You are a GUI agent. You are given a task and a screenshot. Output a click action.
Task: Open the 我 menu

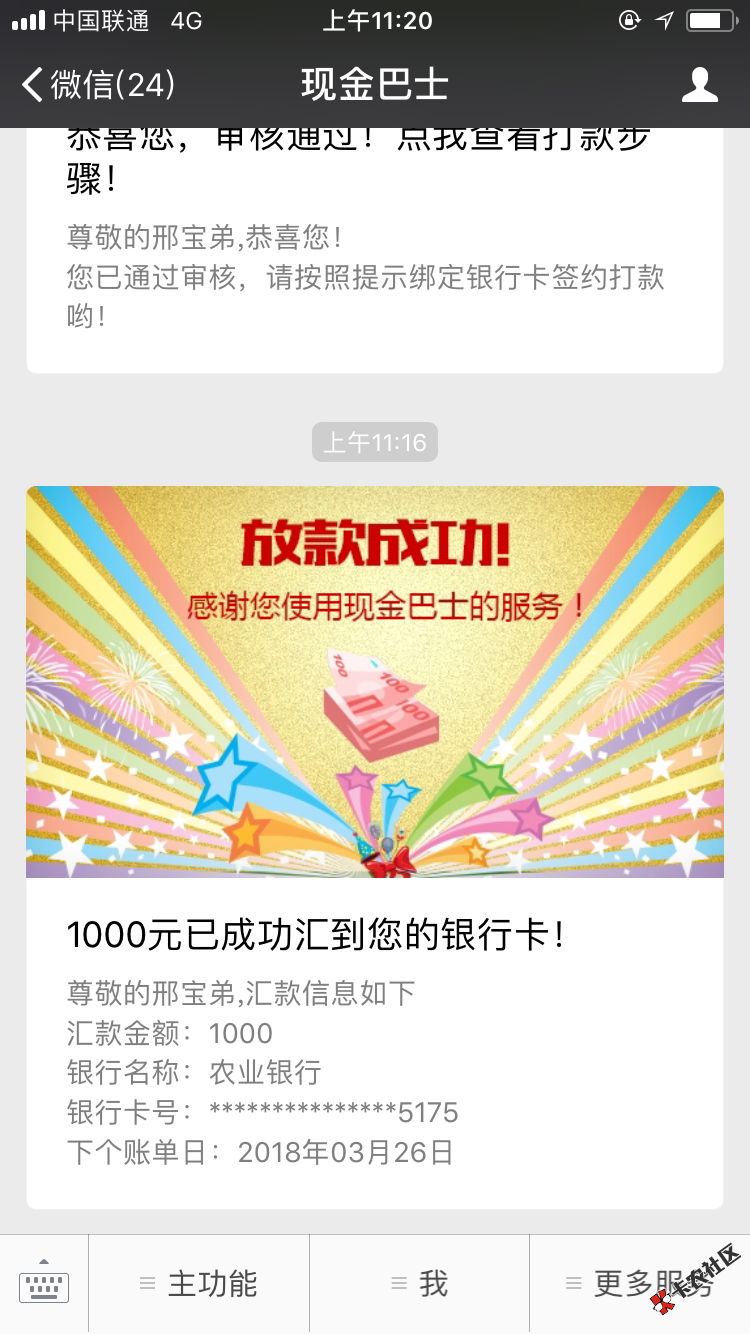point(419,1284)
